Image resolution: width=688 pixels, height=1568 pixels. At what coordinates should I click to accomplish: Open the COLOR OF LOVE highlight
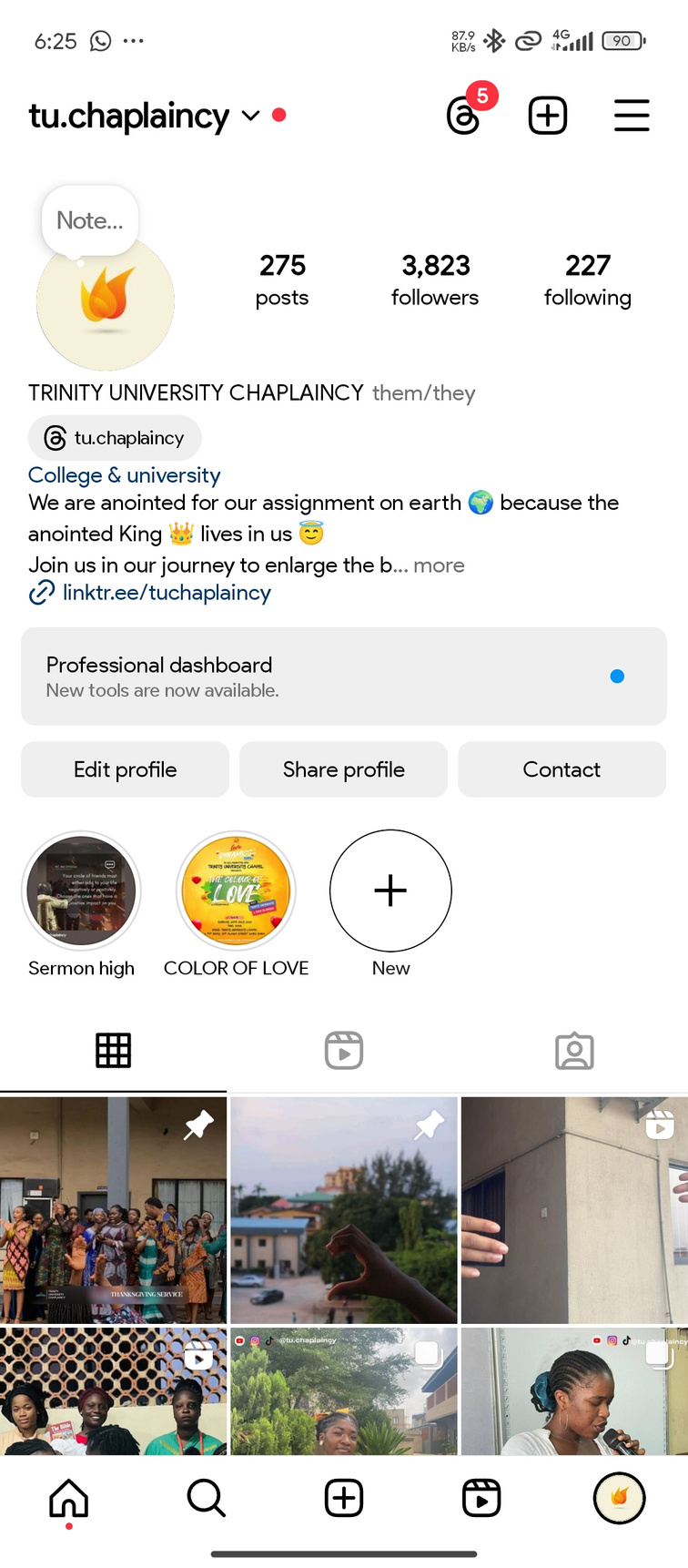(x=236, y=891)
